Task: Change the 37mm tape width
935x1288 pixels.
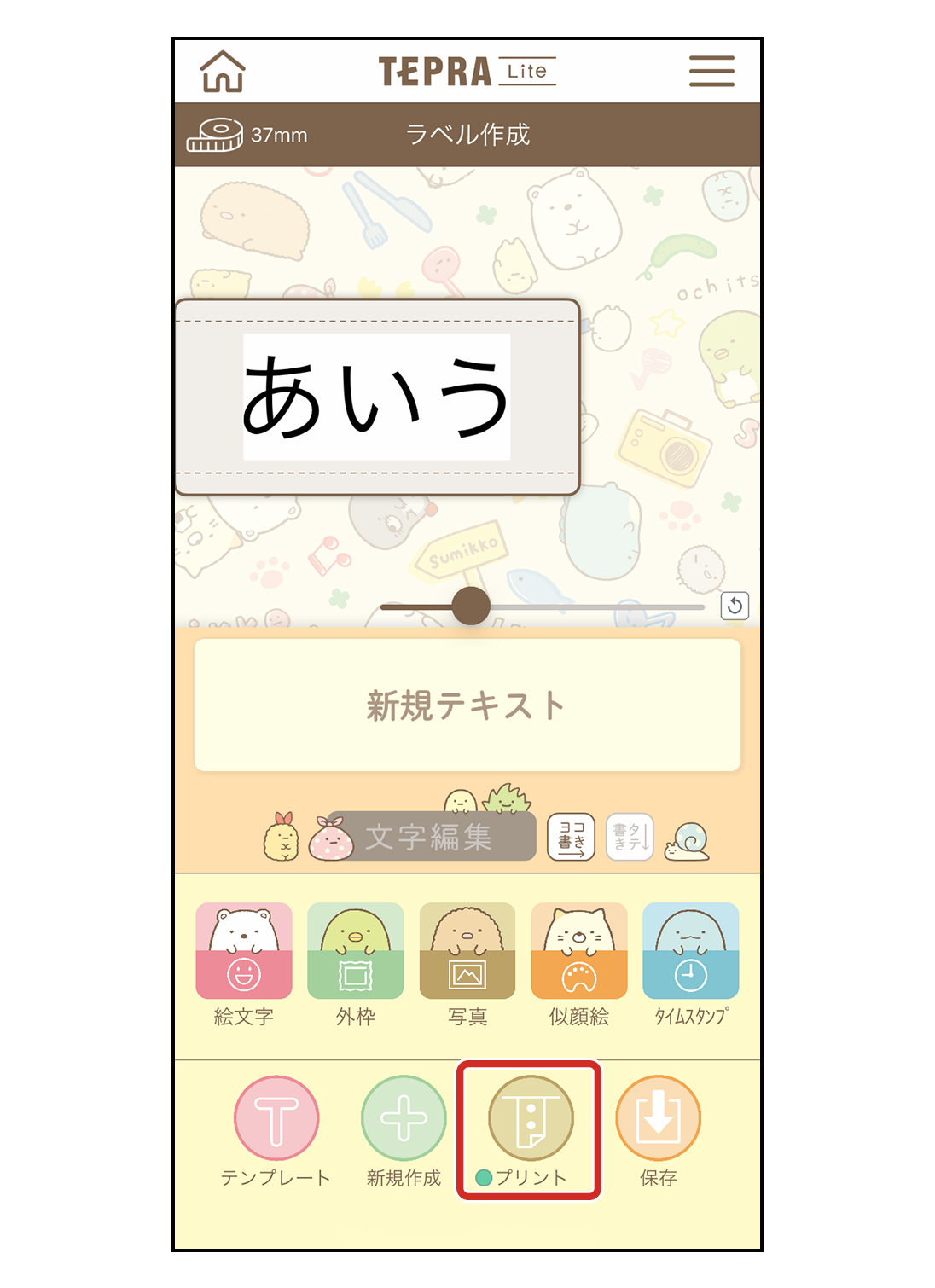Action: tap(247, 135)
